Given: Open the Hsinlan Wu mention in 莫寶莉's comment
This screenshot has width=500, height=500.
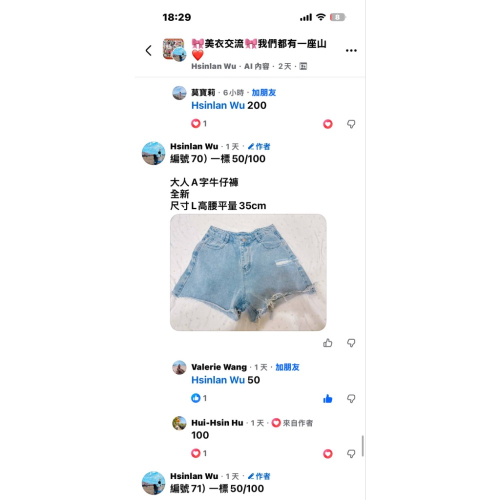Looking at the screenshot, I should click(218, 105).
